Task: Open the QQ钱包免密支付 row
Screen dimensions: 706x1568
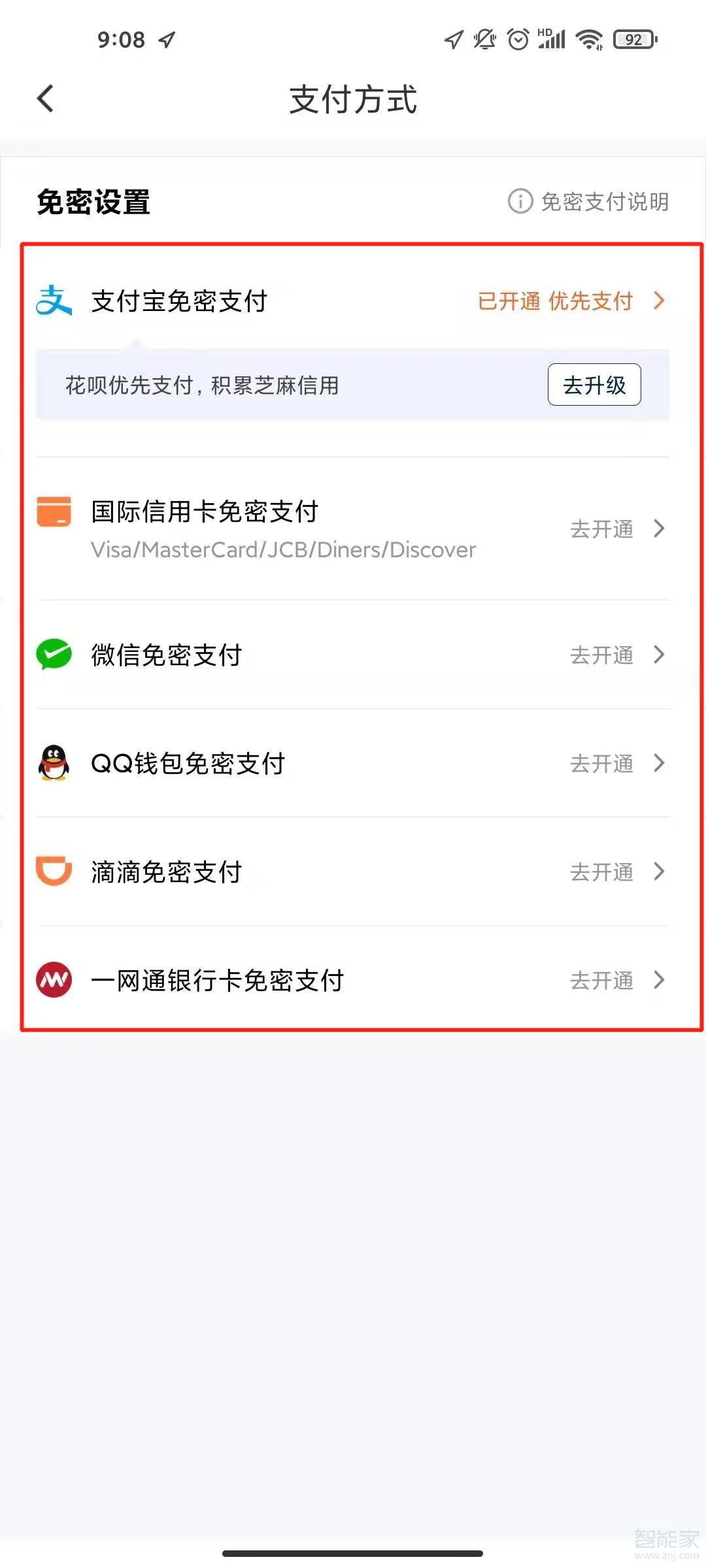Action: 353,763
